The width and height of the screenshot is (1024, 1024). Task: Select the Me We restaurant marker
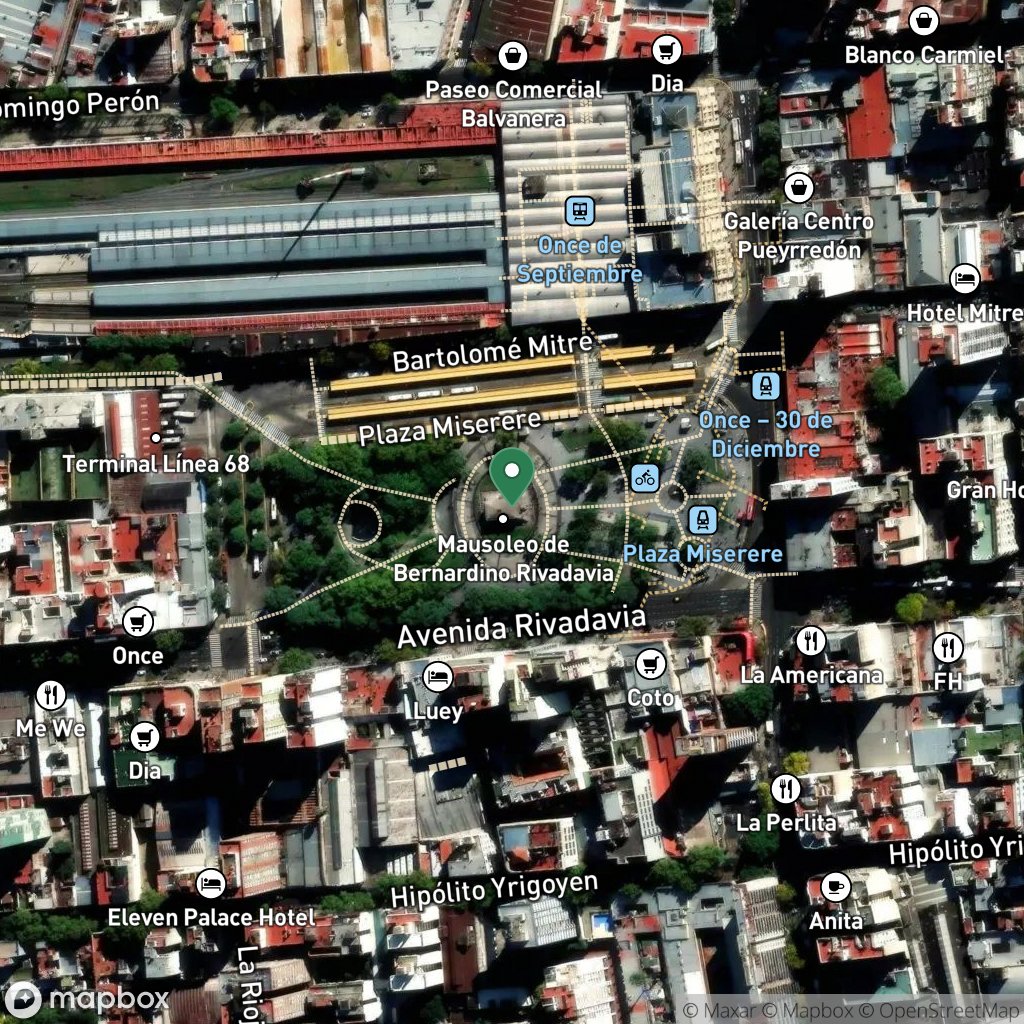point(51,696)
